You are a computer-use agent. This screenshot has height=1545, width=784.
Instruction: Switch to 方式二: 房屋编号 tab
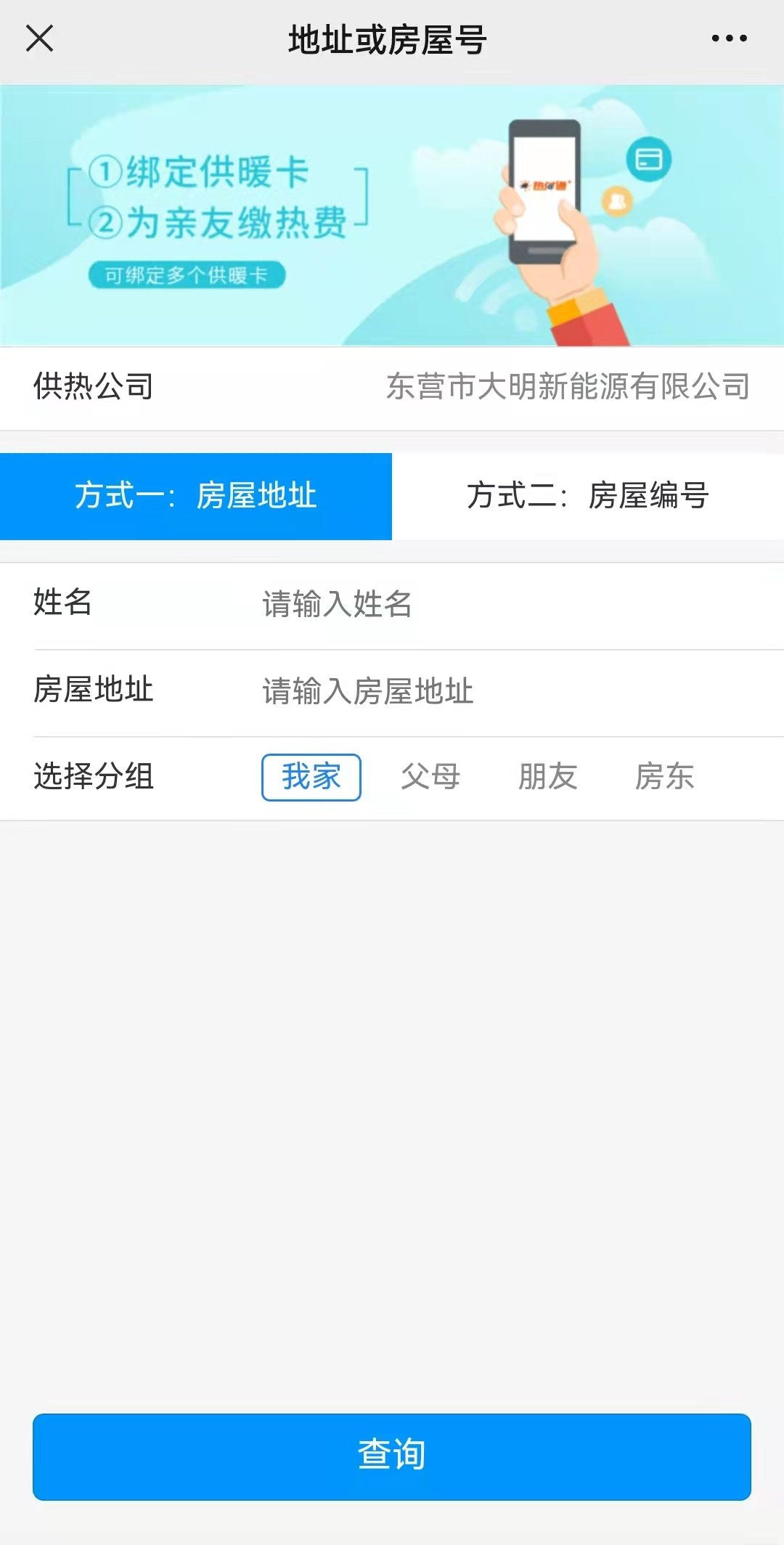pos(588,497)
